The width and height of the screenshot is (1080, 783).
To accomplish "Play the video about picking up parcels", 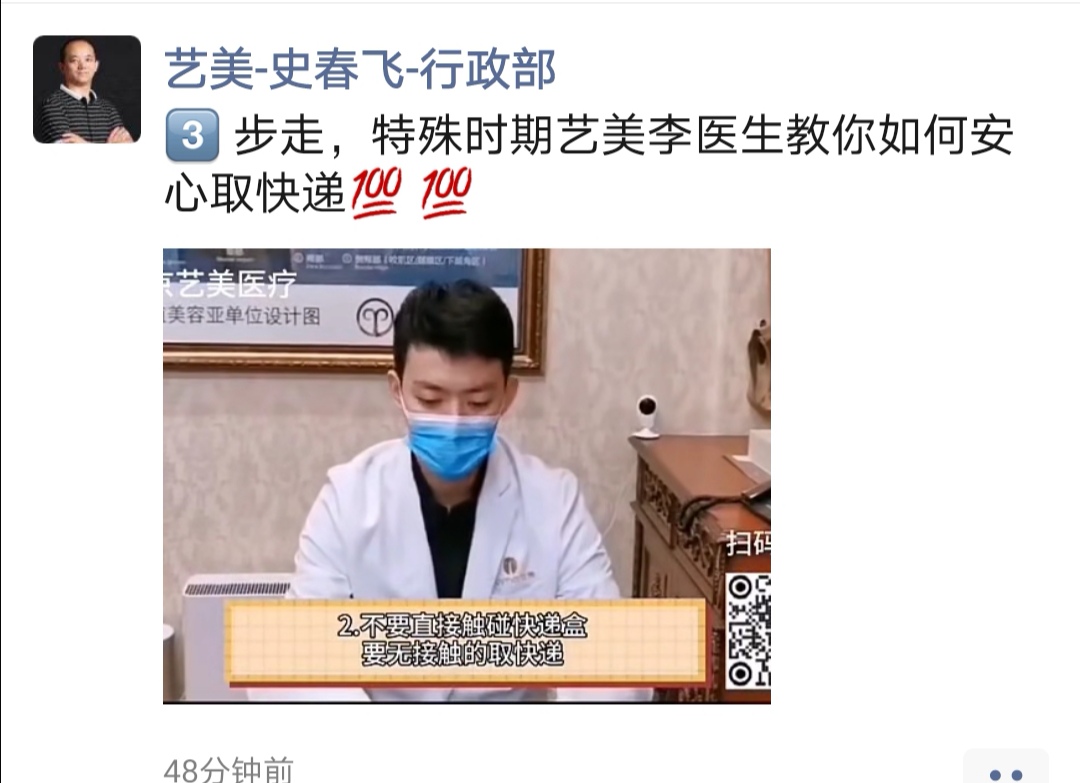I will click(x=466, y=475).
